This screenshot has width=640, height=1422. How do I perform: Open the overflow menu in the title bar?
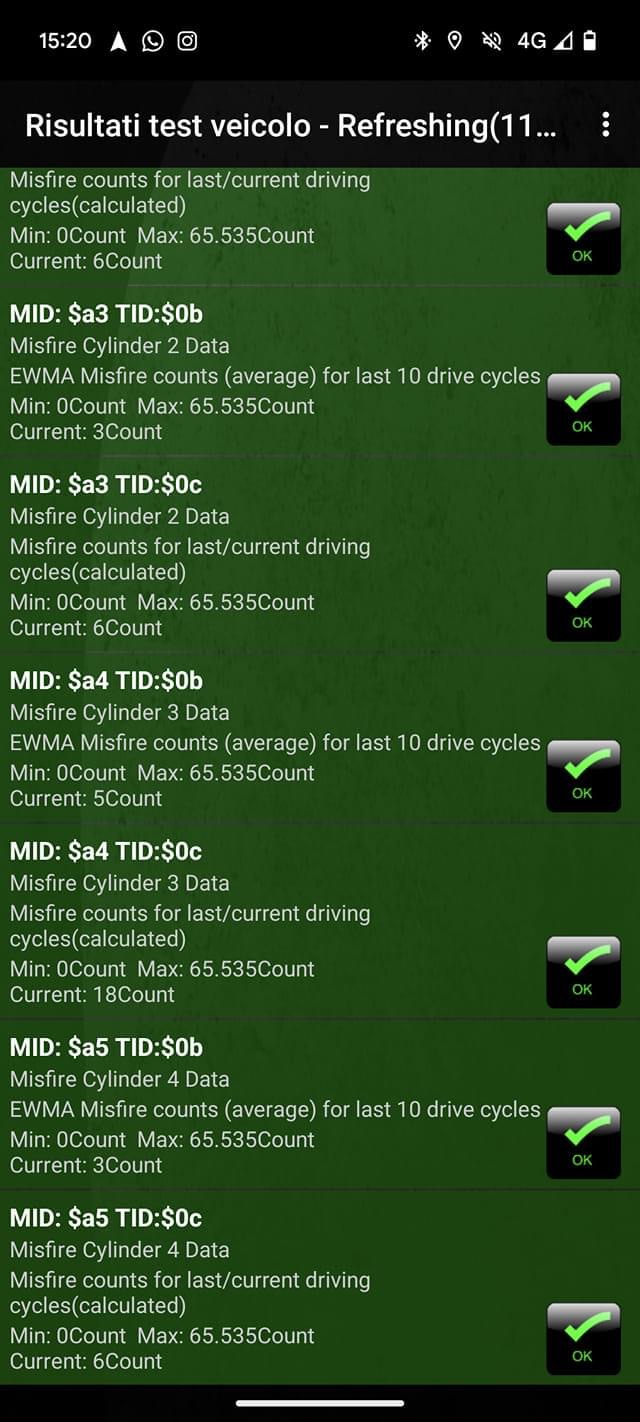pyautogui.click(x=605, y=125)
